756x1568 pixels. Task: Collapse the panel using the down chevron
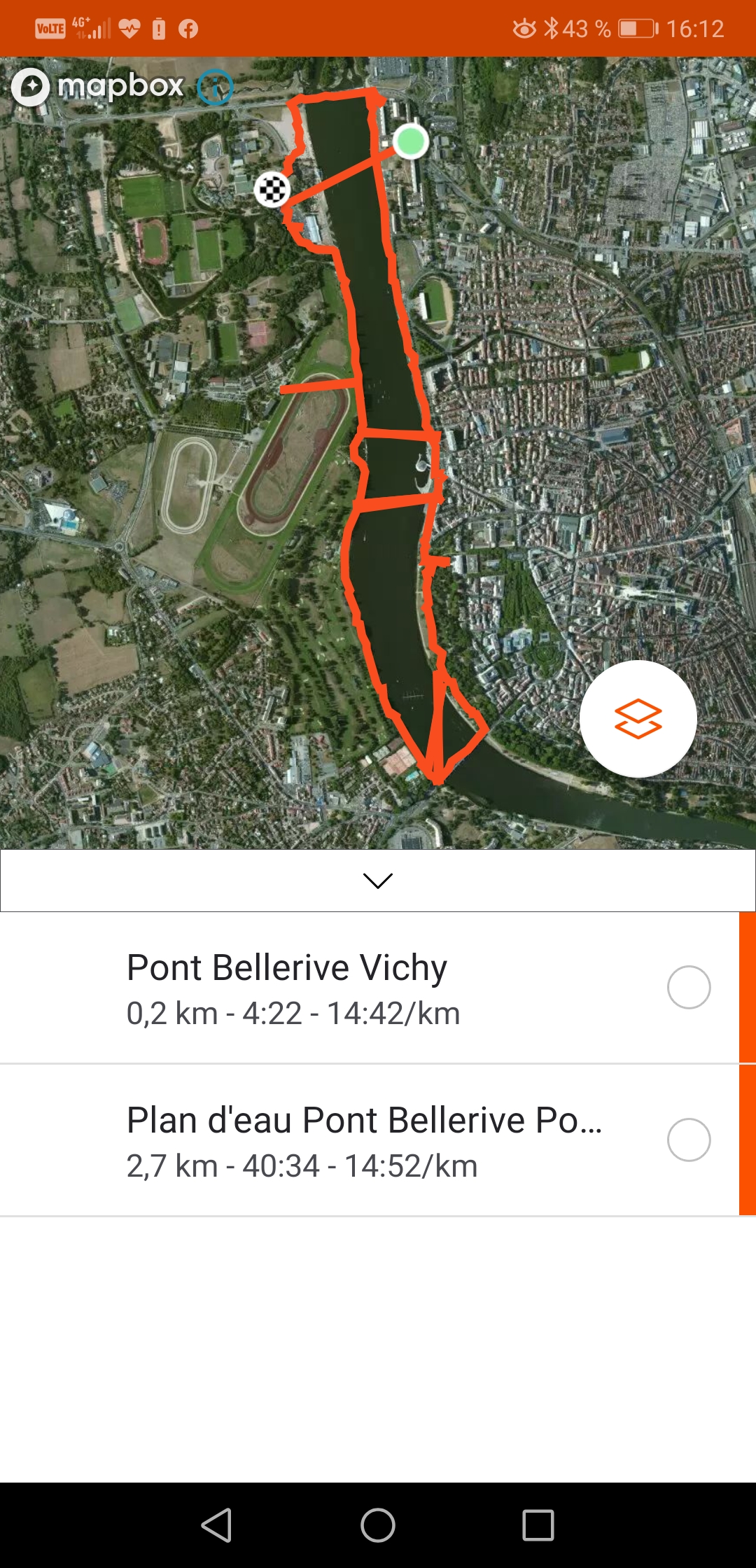click(x=378, y=881)
